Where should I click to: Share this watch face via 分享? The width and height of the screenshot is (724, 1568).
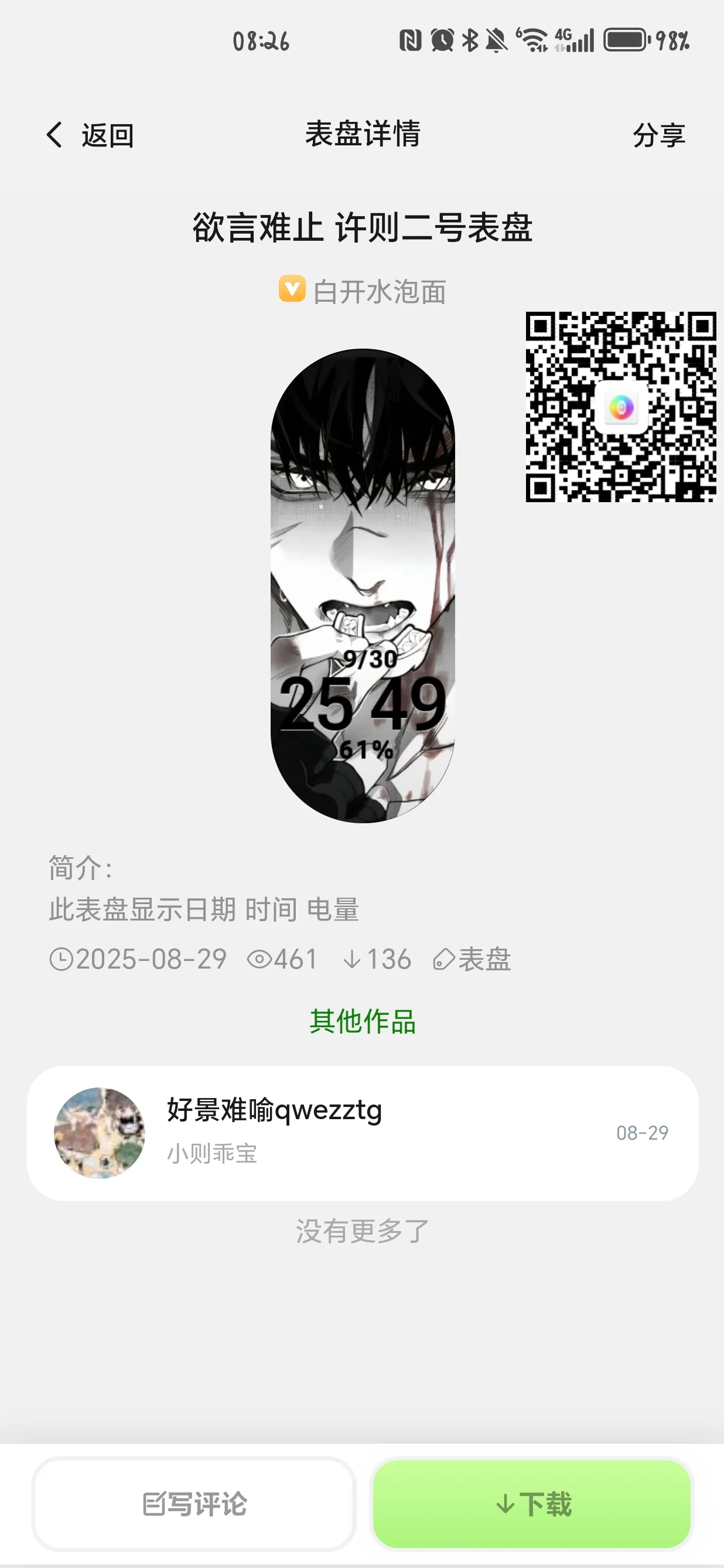pos(658,135)
